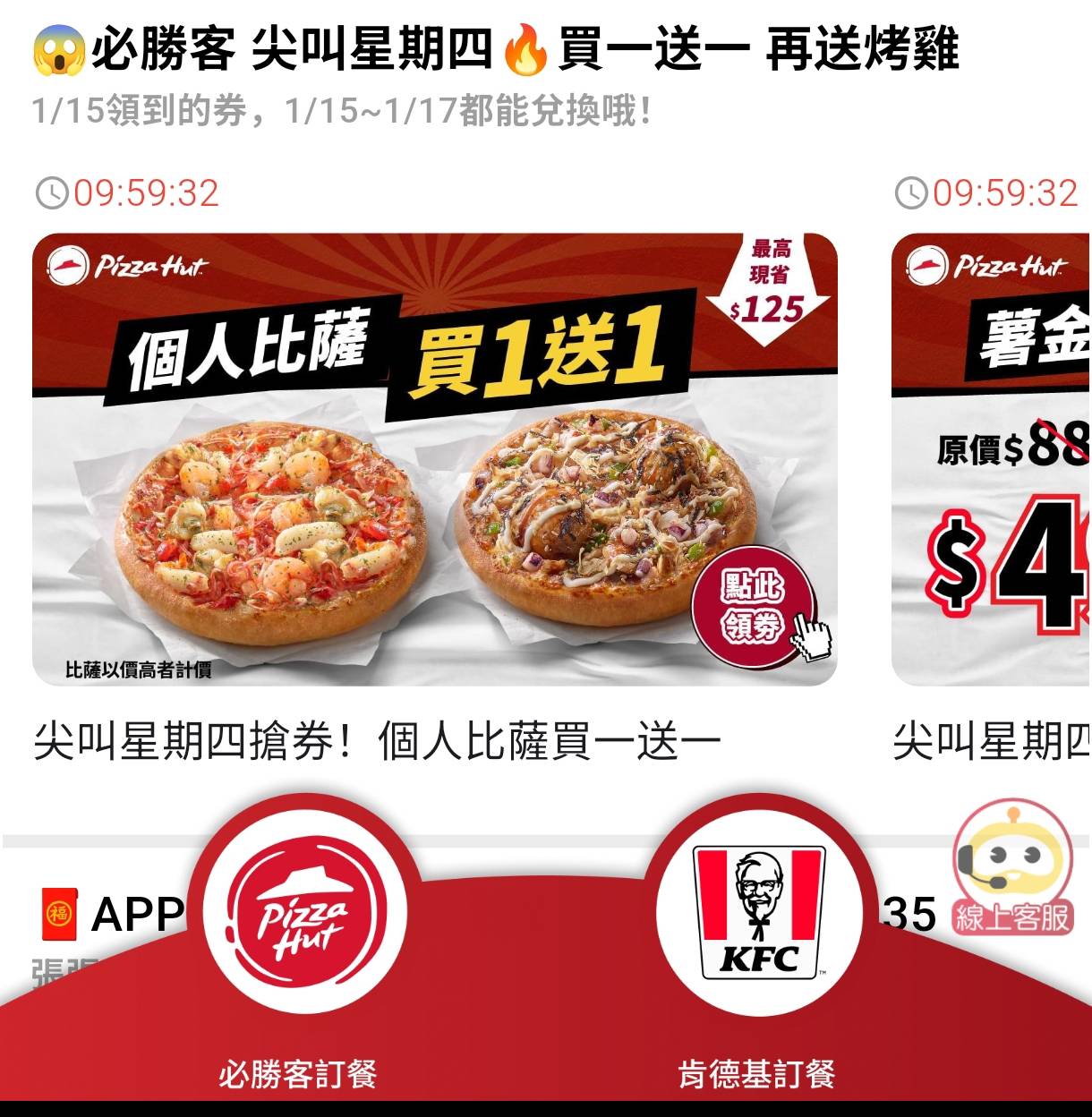Open the 個人比薩買1送1 coupon banner
This screenshot has width=1092, height=1117.
pos(434,459)
